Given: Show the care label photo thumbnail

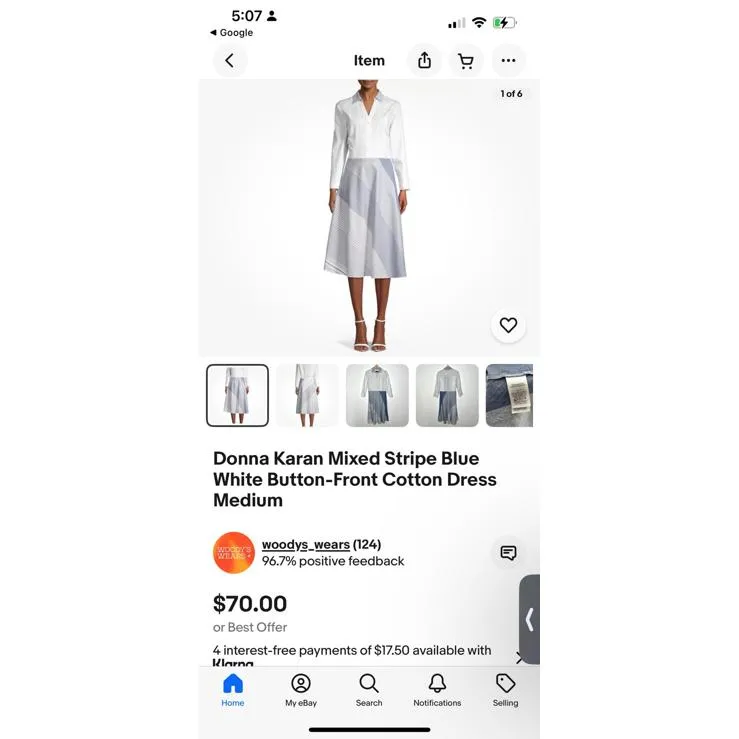Looking at the screenshot, I should (x=510, y=395).
